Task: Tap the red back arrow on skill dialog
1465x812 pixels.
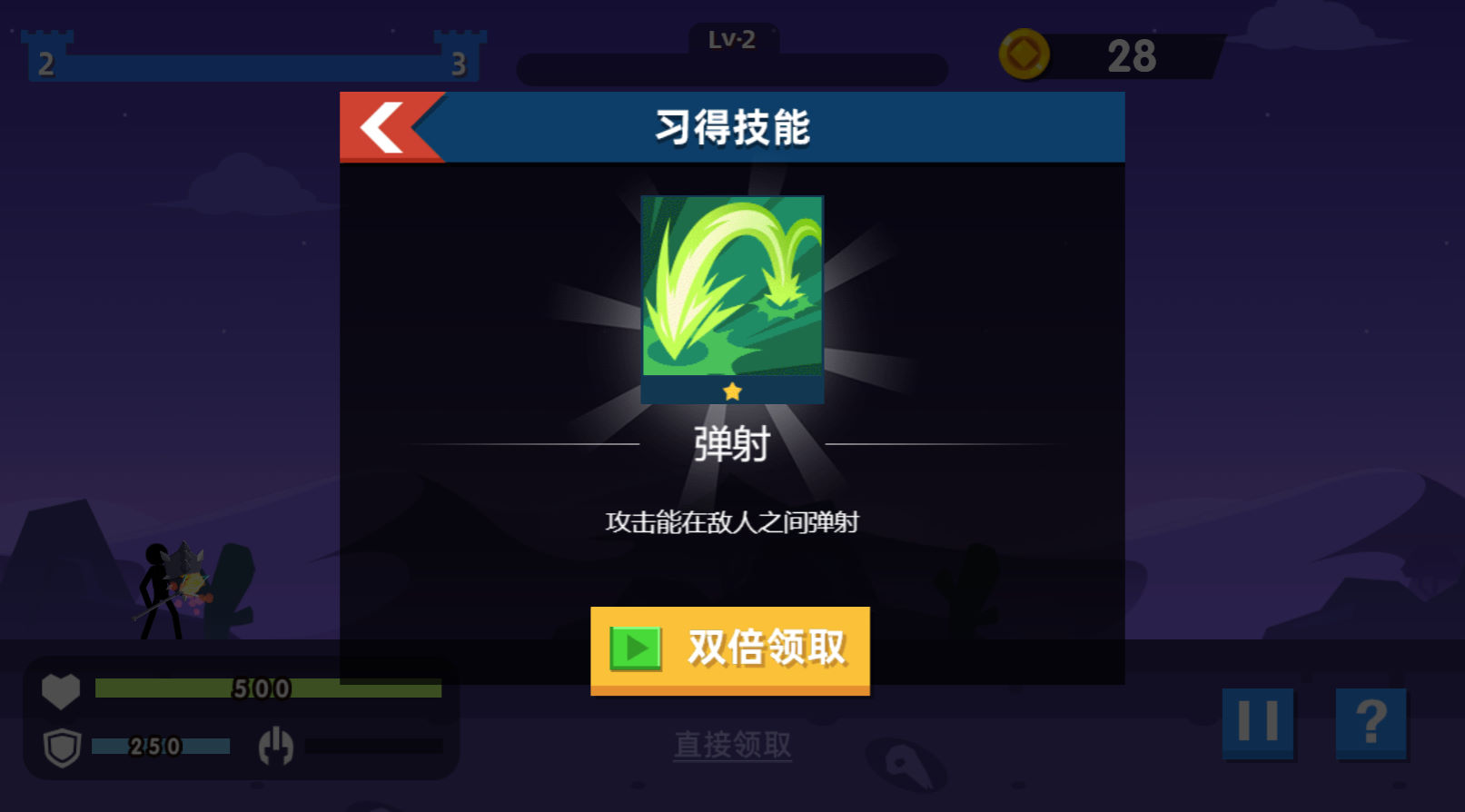Action: point(388,127)
